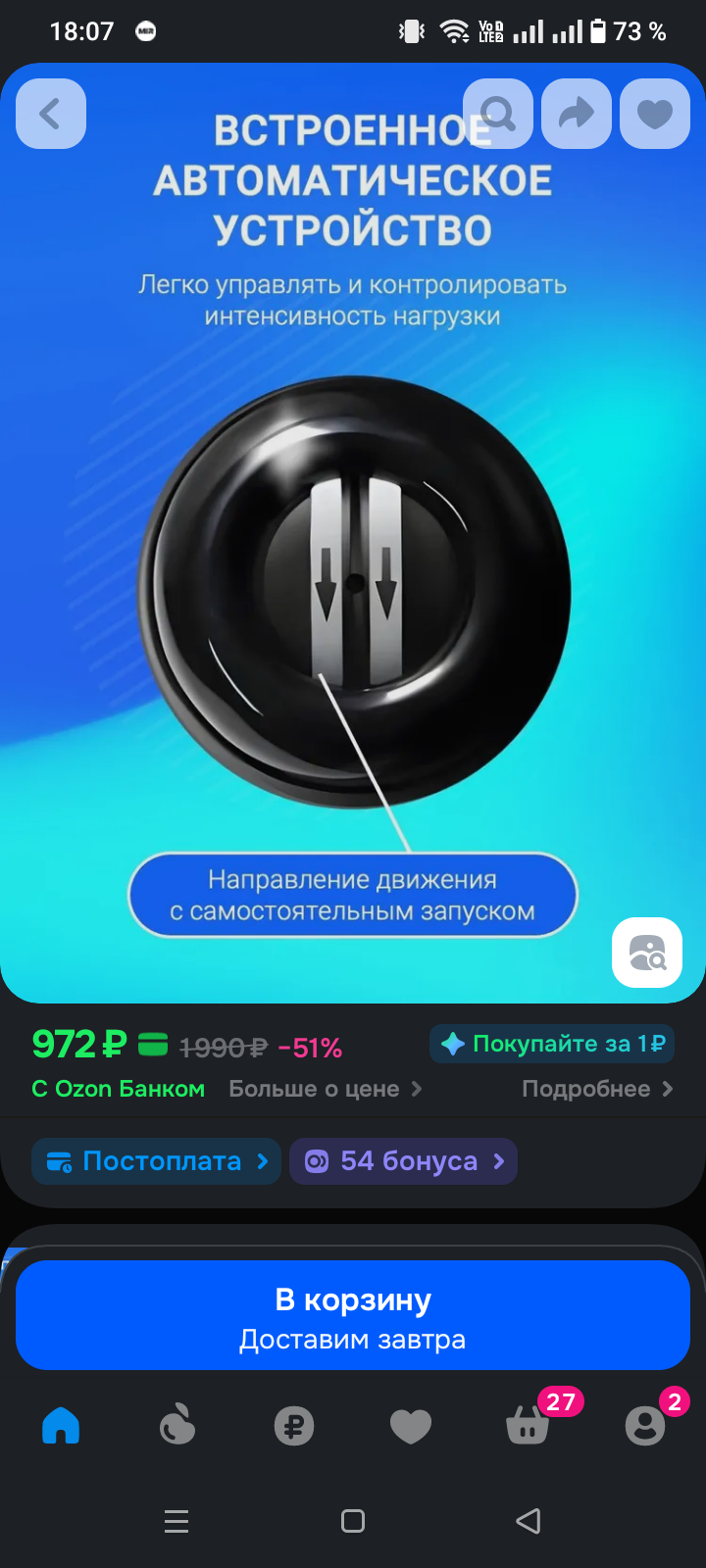Screen dimensions: 706x1568
Task: Open search from the product header
Action: click(498, 114)
